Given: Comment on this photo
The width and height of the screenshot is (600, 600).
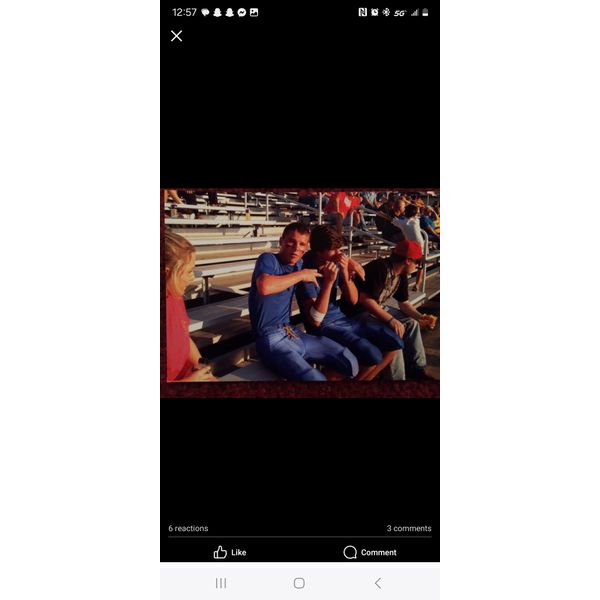Looking at the screenshot, I should 370,552.
